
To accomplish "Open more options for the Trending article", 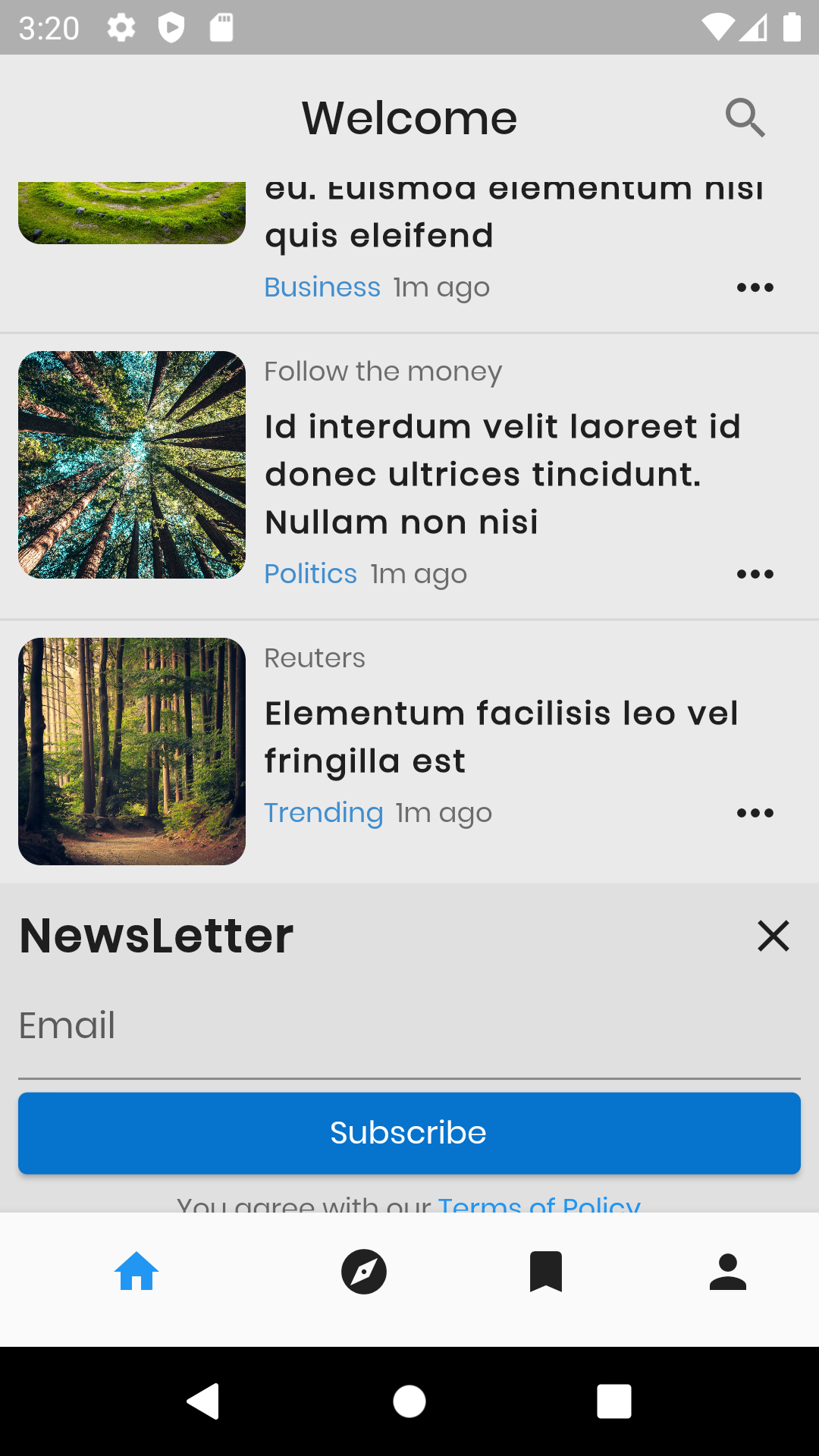I will [x=755, y=813].
